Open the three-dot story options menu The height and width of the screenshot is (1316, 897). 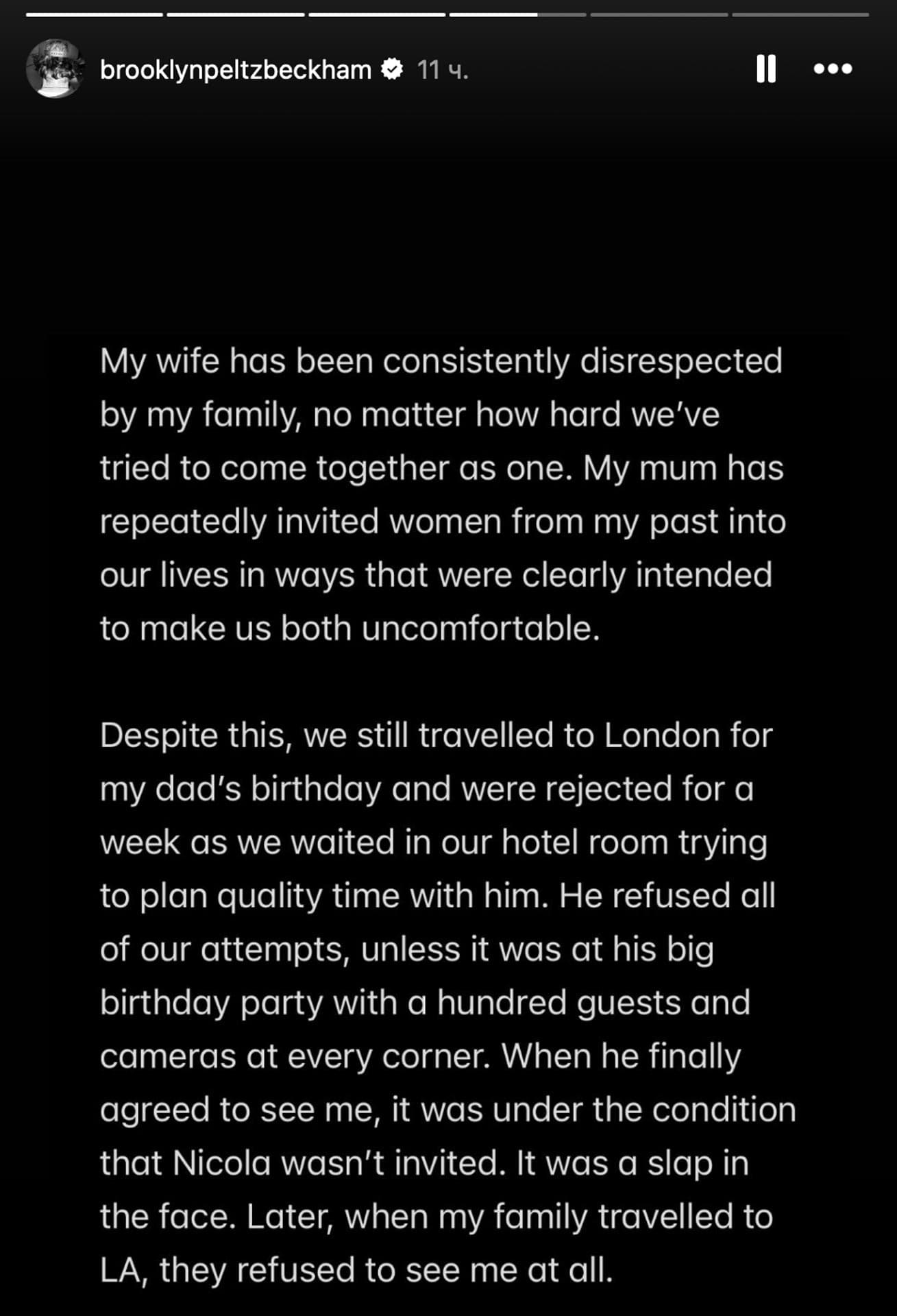coord(833,69)
